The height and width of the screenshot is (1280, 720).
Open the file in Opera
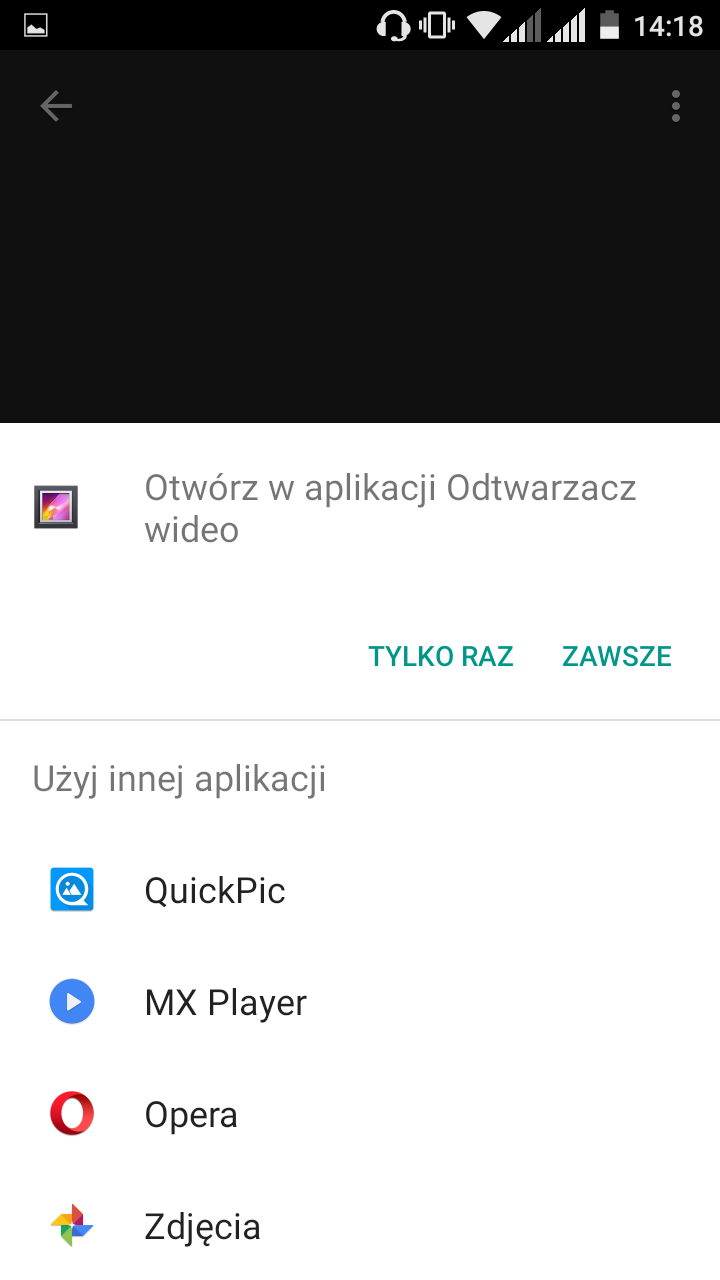click(x=191, y=1114)
